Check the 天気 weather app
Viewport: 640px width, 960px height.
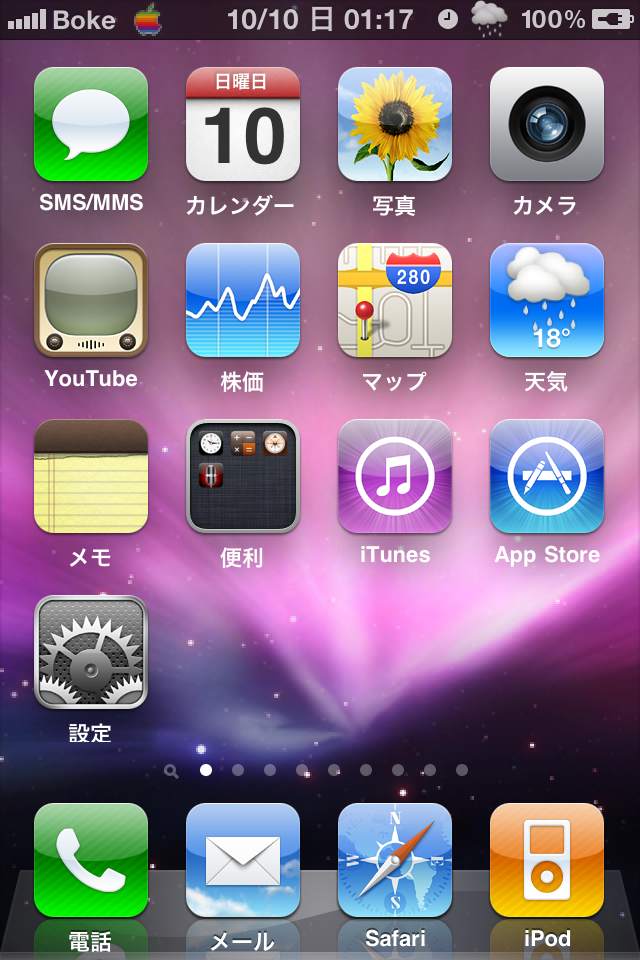(547, 300)
